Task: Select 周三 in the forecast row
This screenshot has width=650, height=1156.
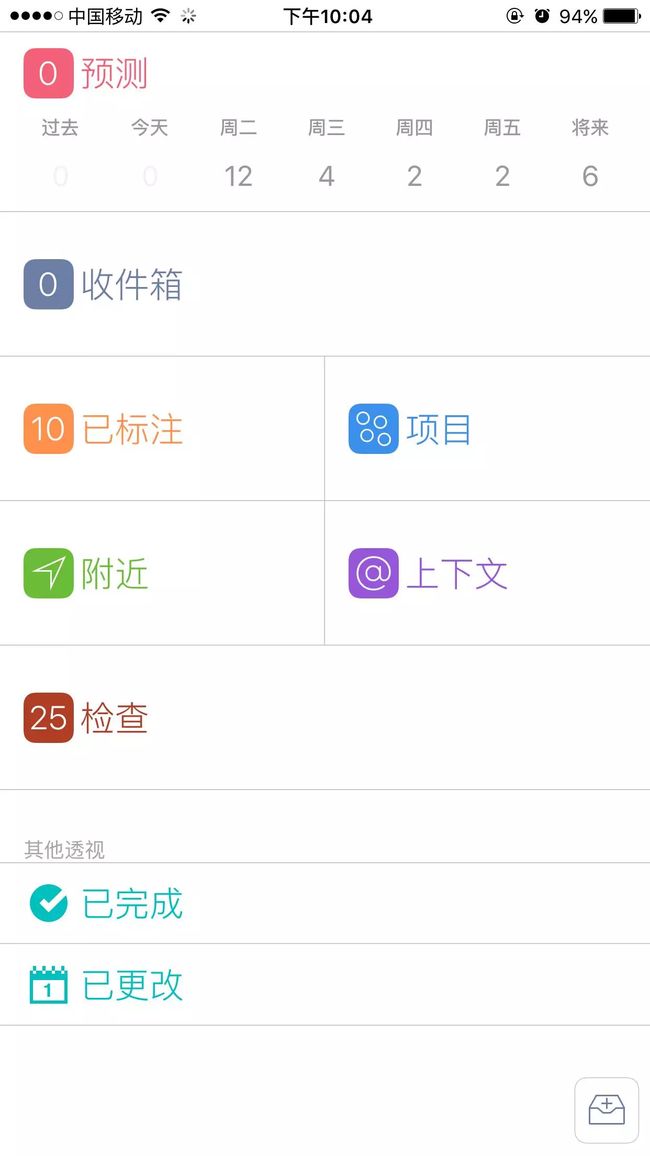Action: coord(326,153)
